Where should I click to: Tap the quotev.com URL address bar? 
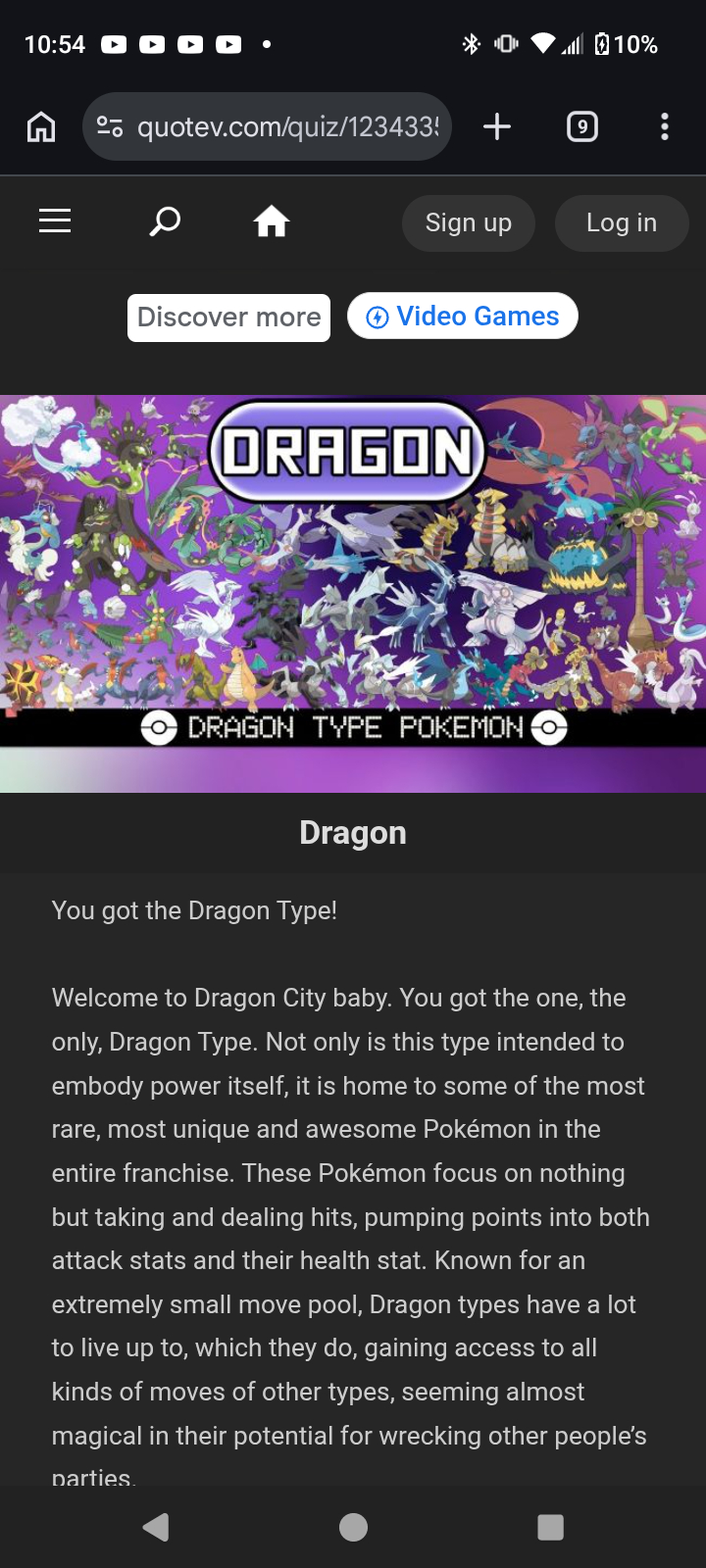coord(284,126)
